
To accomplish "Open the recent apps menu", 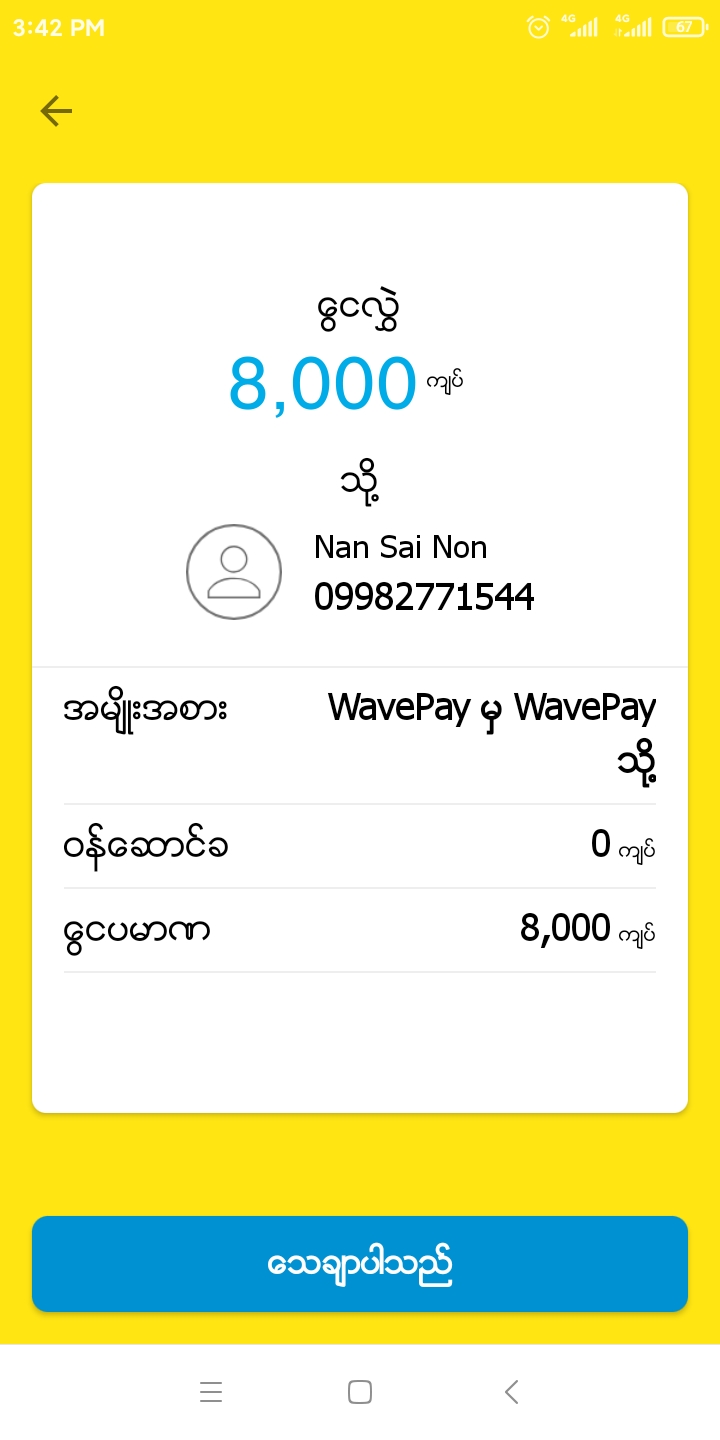I will 210,1392.
